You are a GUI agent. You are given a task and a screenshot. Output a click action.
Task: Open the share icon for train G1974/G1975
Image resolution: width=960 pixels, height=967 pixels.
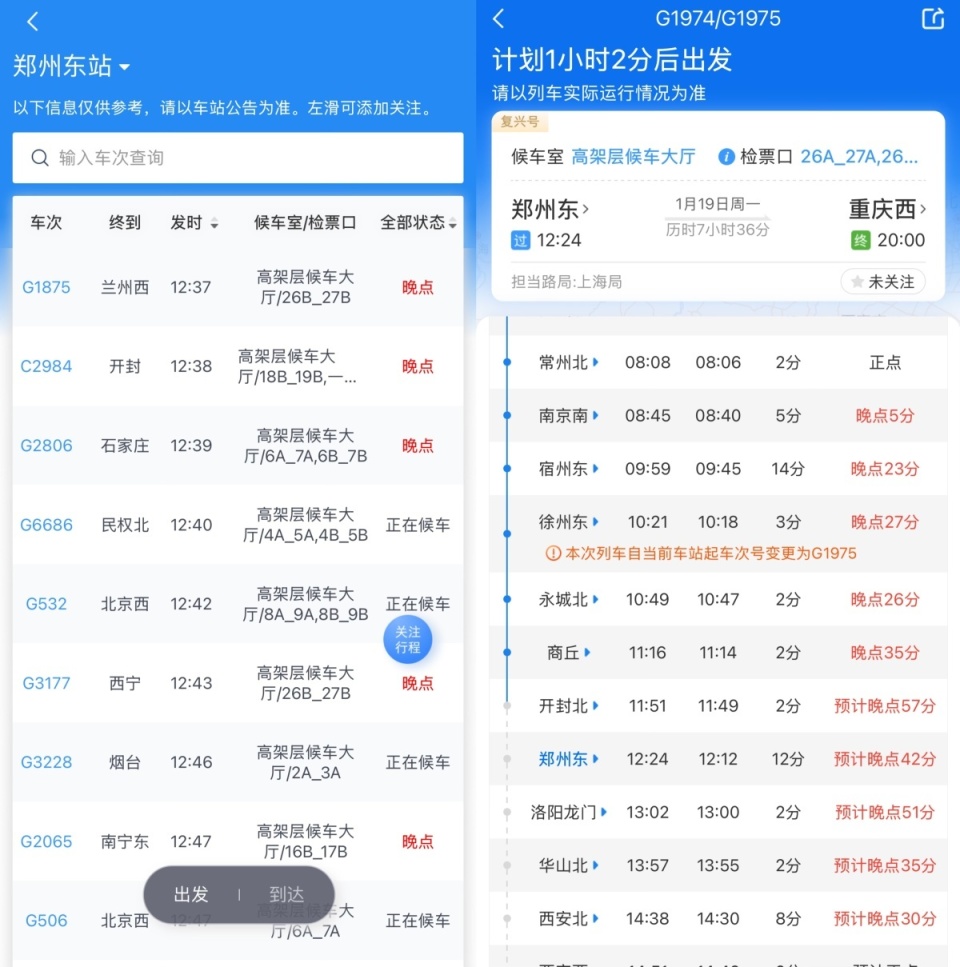click(932, 18)
